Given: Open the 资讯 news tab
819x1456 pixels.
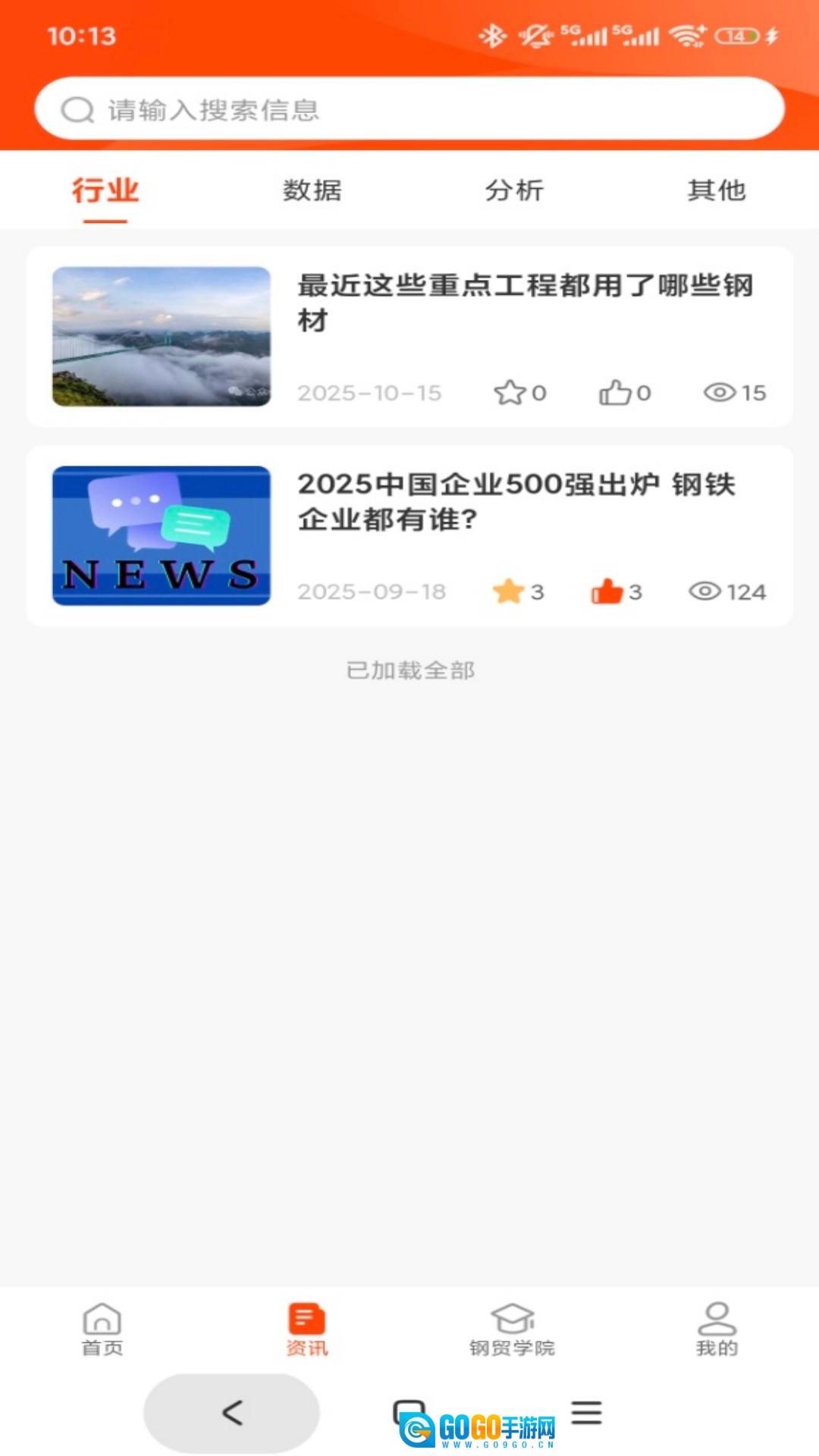Looking at the screenshot, I should coord(307,1329).
